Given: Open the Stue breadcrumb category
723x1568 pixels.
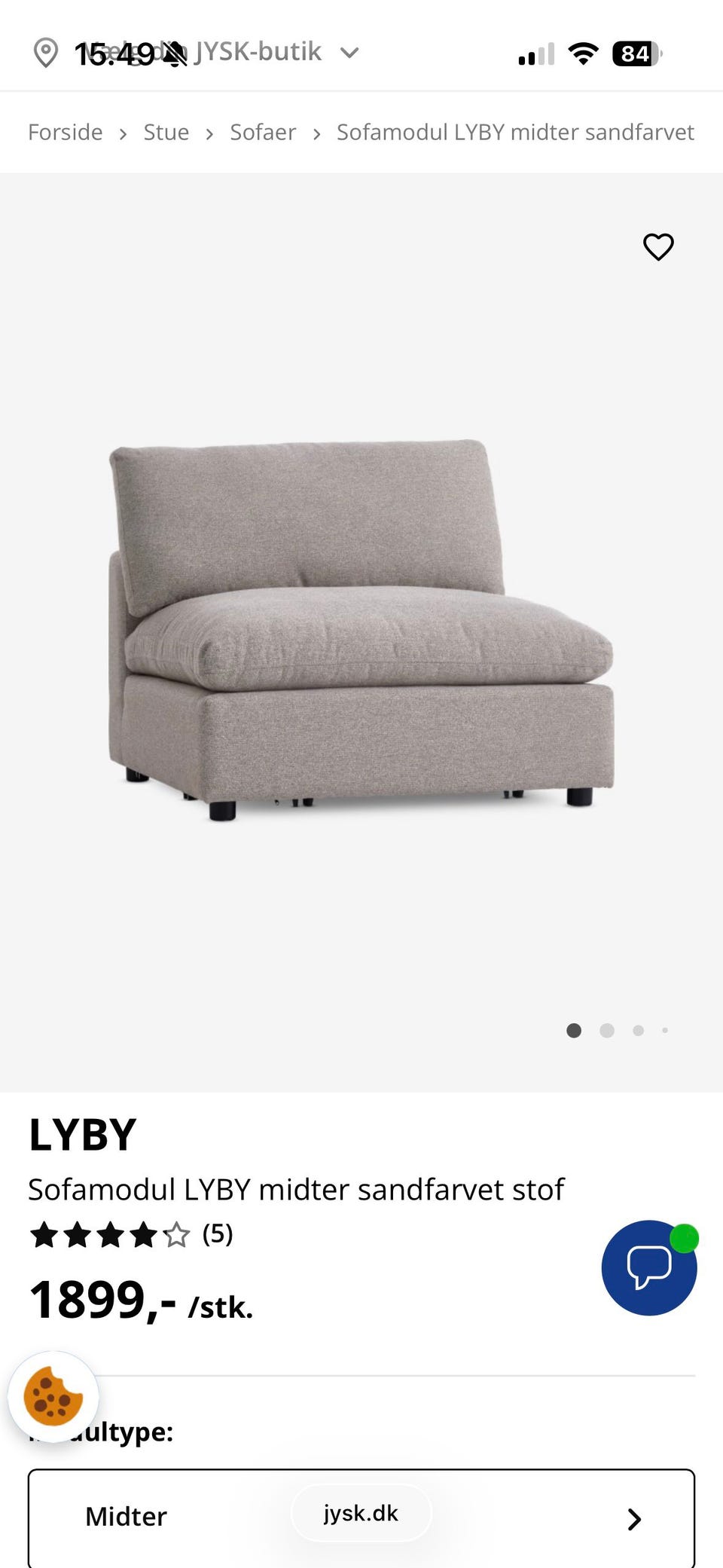Looking at the screenshot, I should coord(166,133).
